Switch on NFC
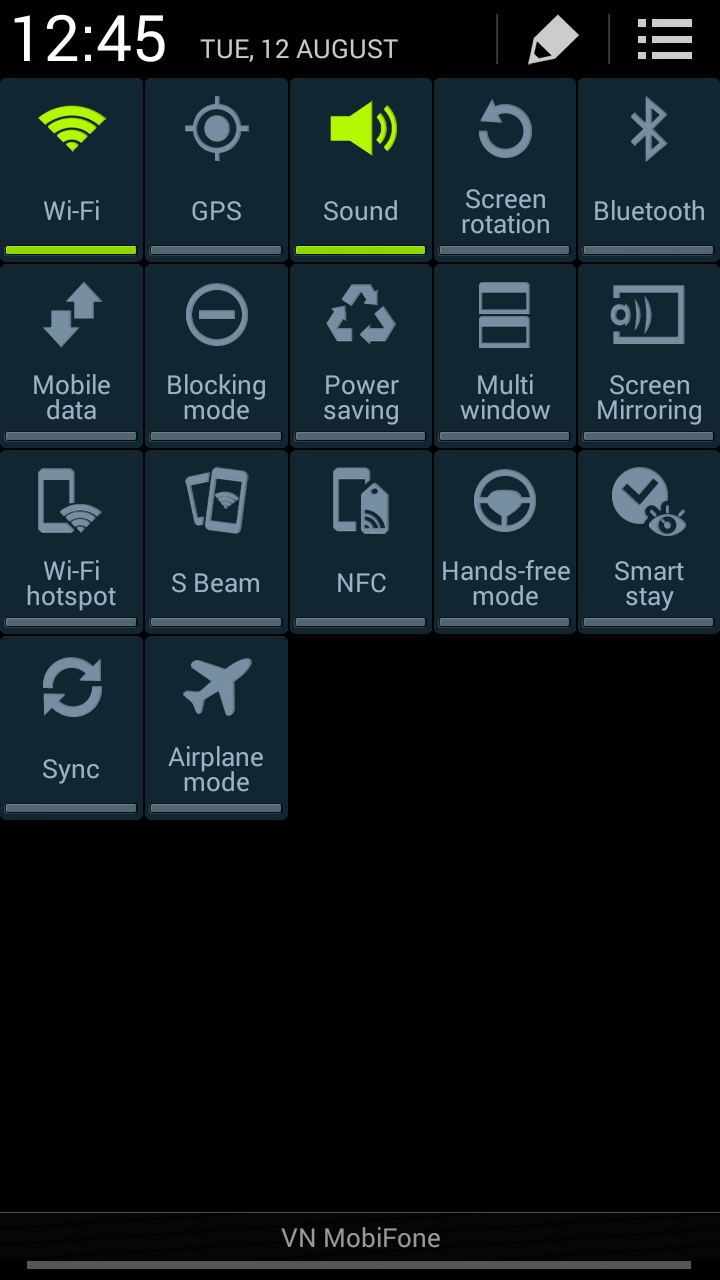Viewport: 720px width, 1280px height. pyautogui.click(x=360, y=542)
